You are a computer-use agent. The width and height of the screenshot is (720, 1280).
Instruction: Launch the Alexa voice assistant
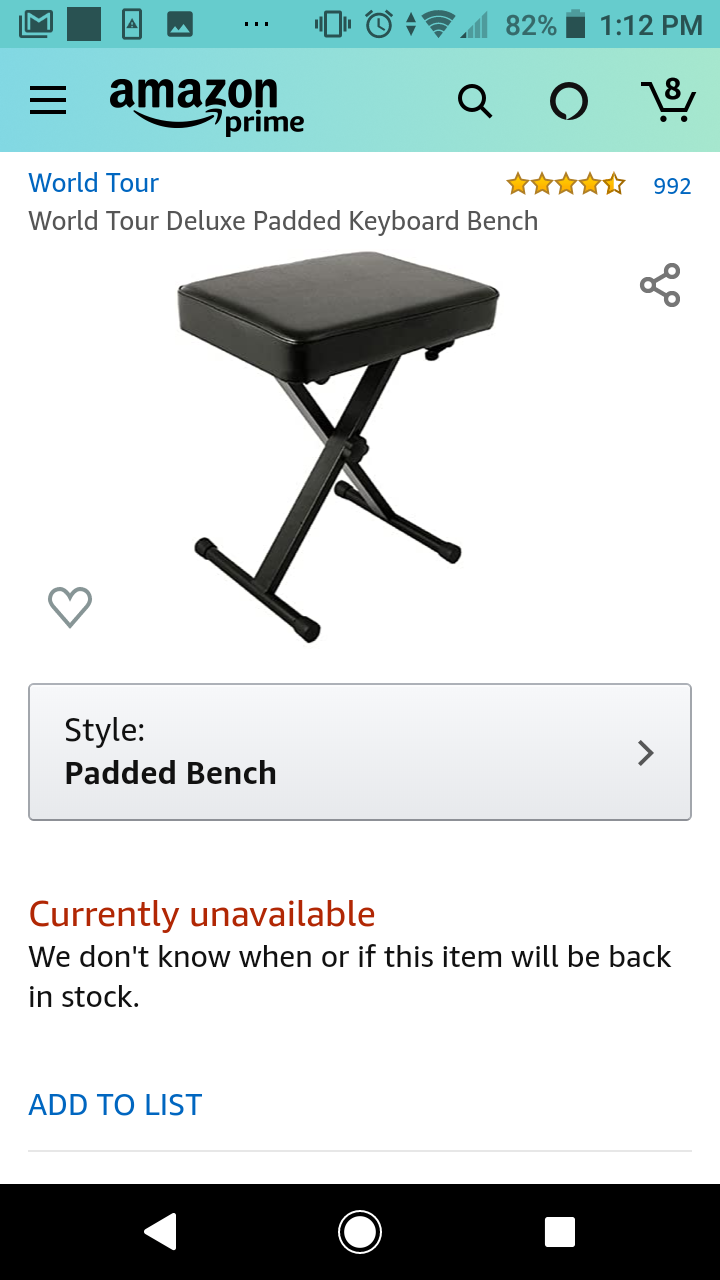pos(568,101)
